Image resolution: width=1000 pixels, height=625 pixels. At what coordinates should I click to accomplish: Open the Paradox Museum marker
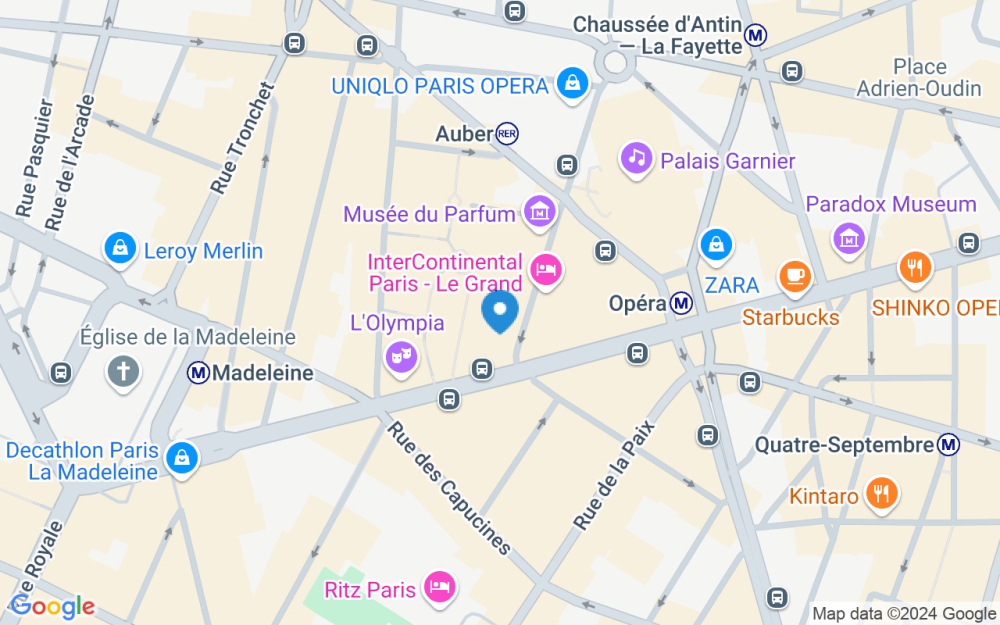coord(849,240)
